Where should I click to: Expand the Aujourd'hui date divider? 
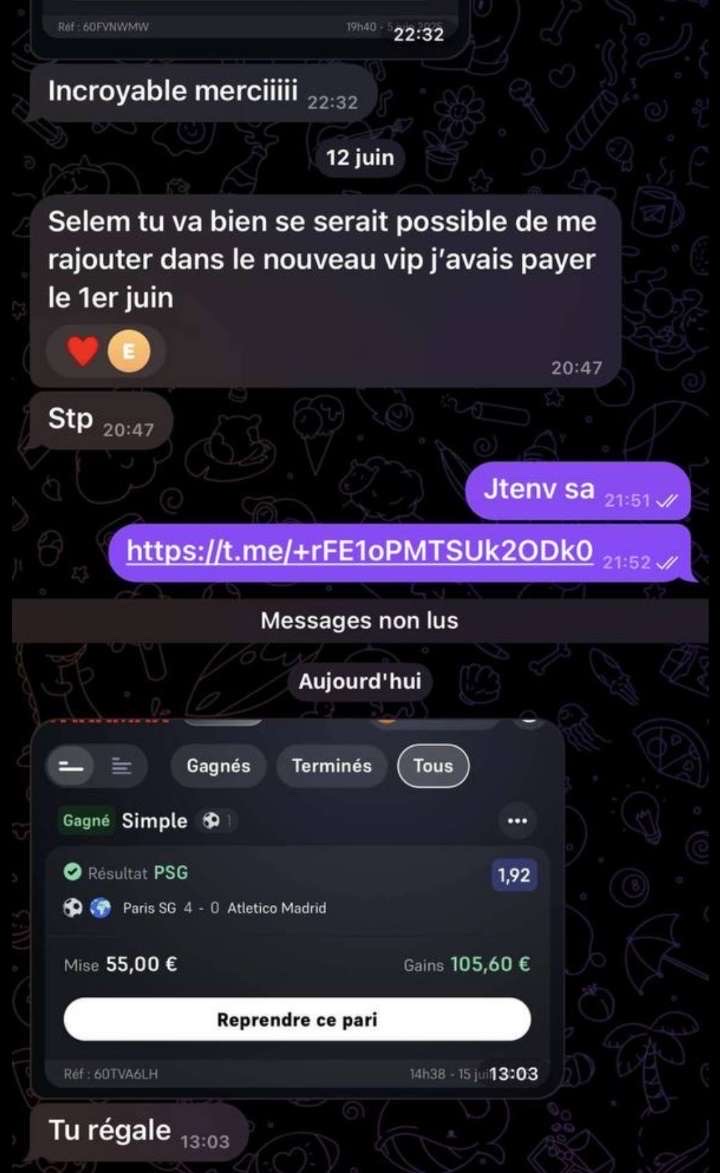coord(359,681)
